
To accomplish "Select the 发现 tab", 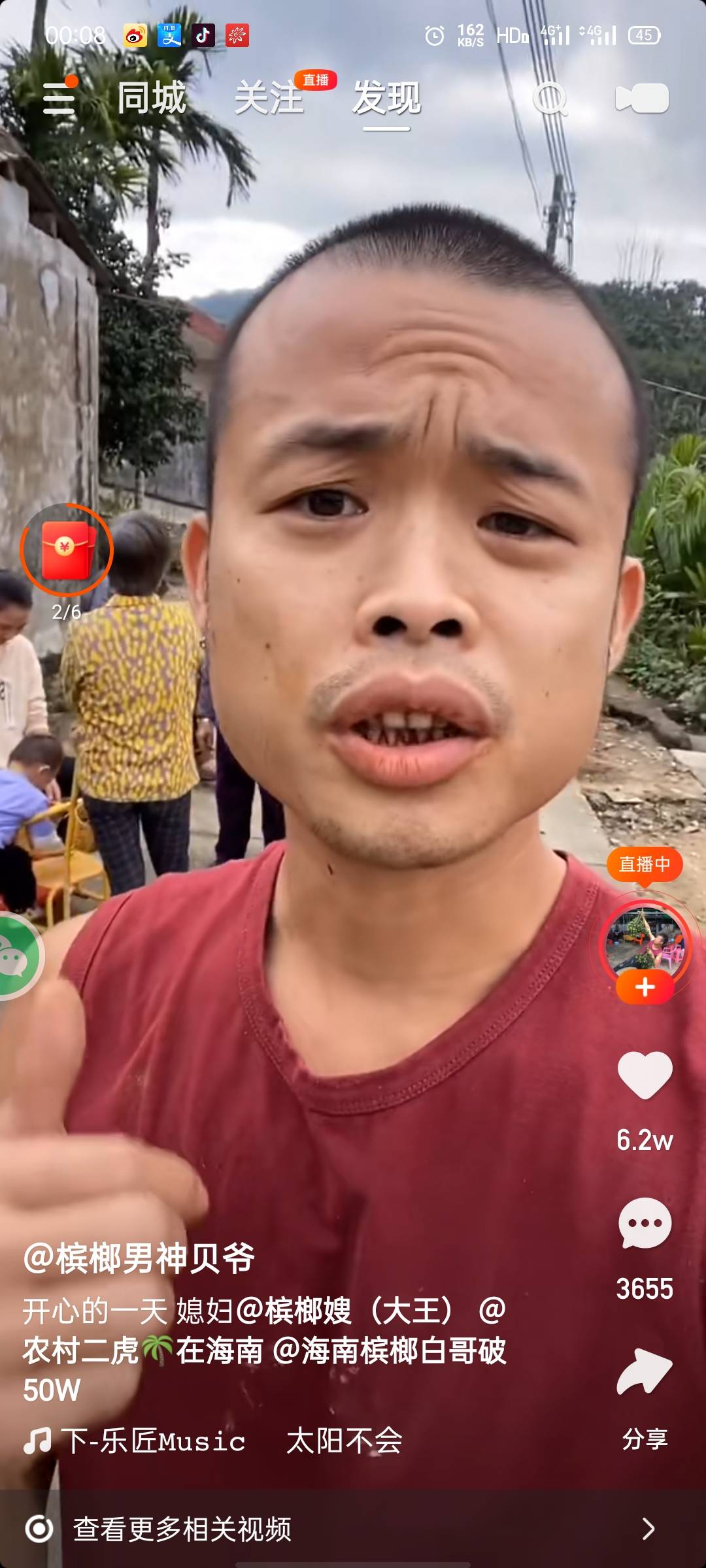I will (386, 98).
